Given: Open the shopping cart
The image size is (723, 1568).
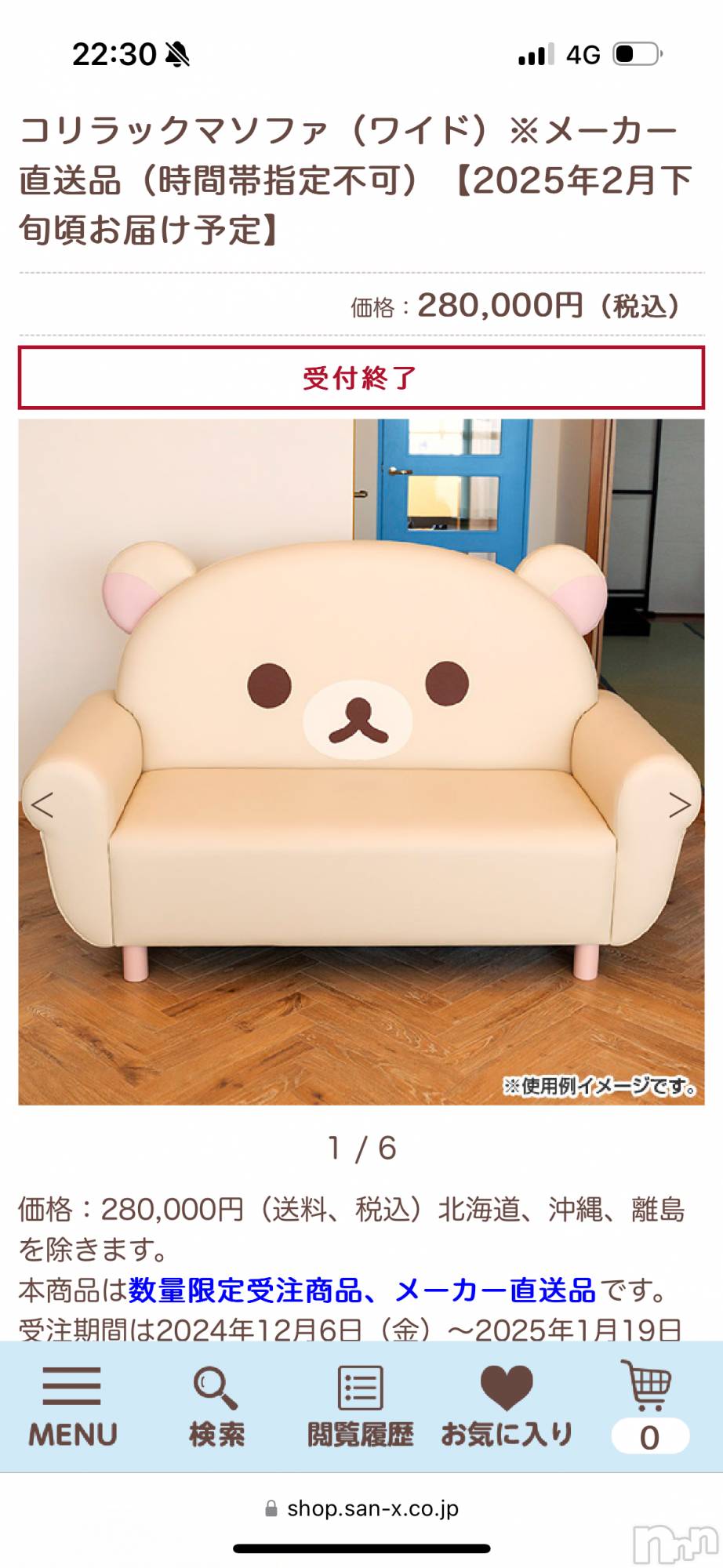Looking at the screenshot, I should click(x=649, y=1406).
